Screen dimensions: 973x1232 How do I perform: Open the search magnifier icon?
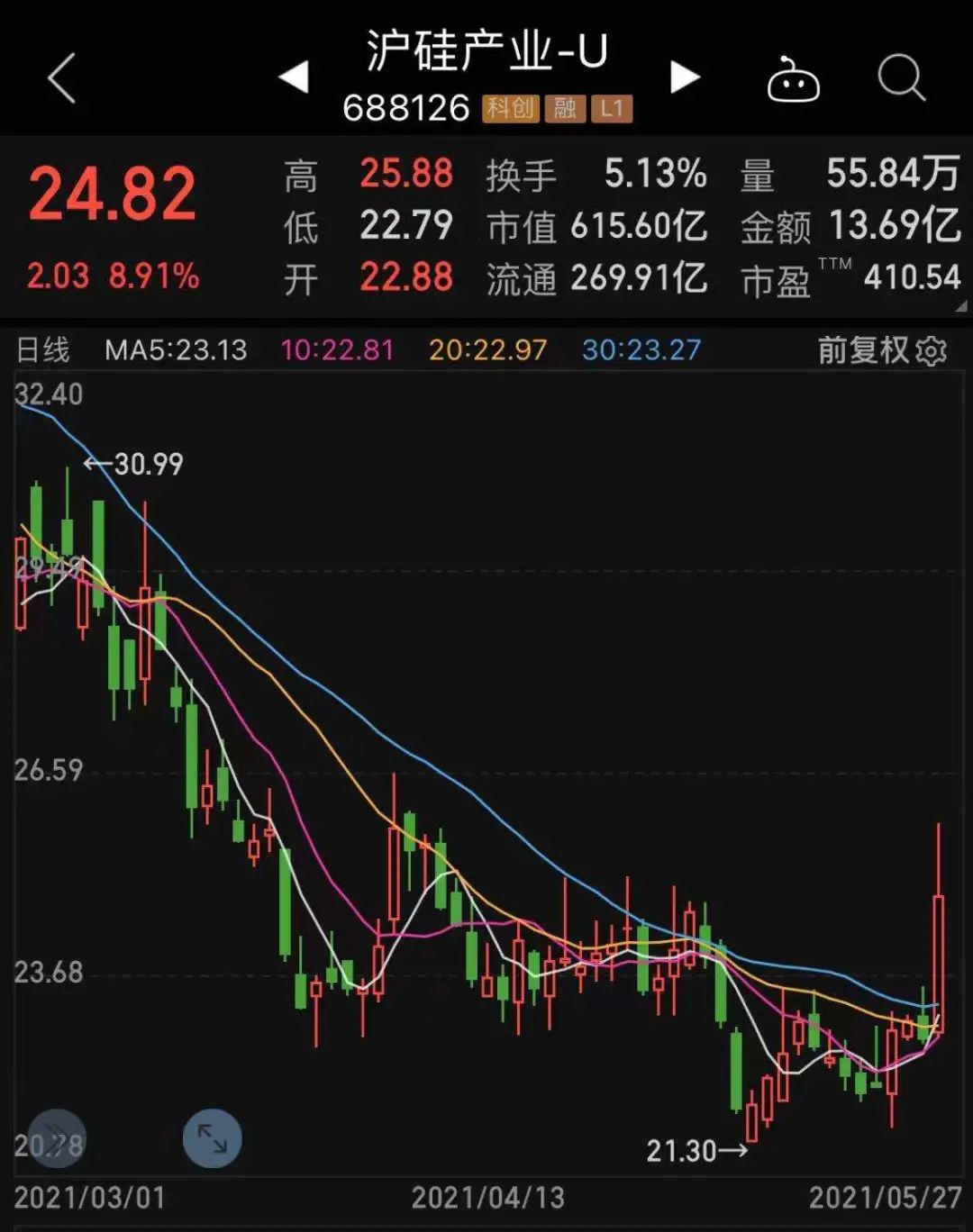click(901, 79)
